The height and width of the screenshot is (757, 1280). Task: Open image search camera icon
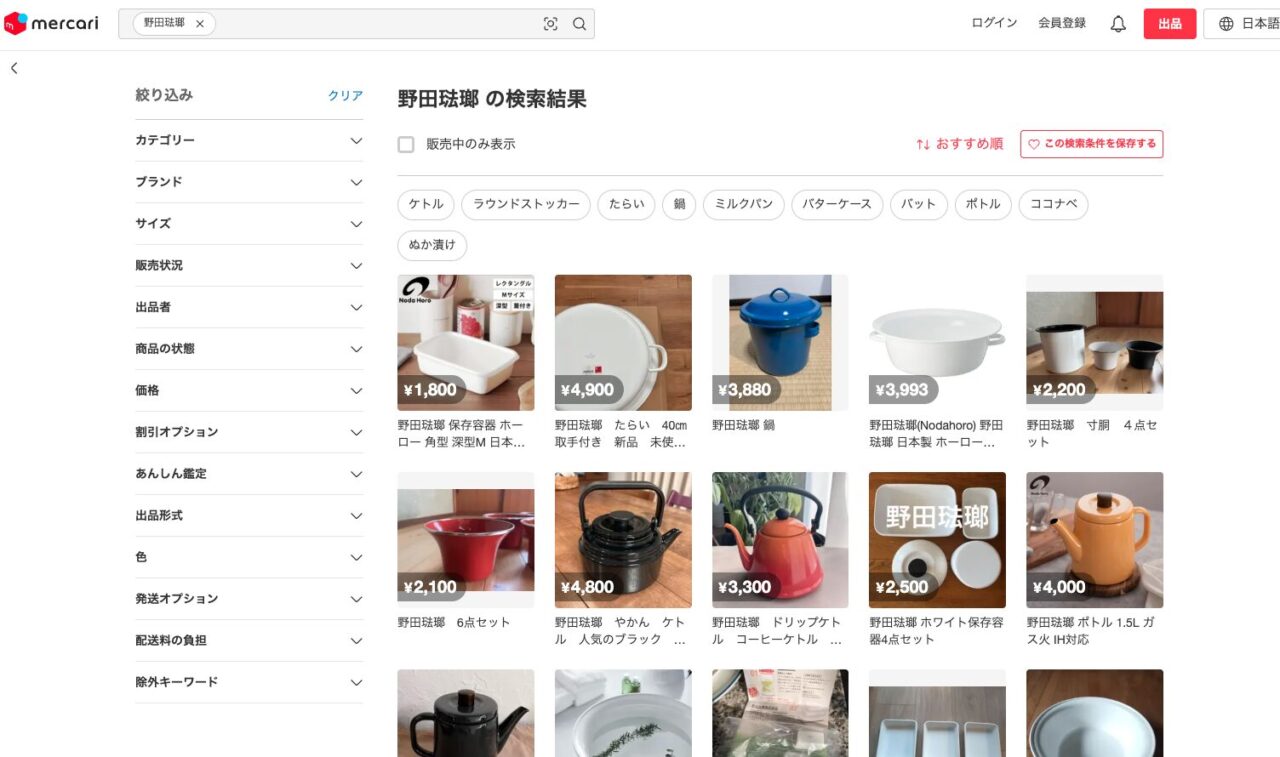click(x=550, y=24)
